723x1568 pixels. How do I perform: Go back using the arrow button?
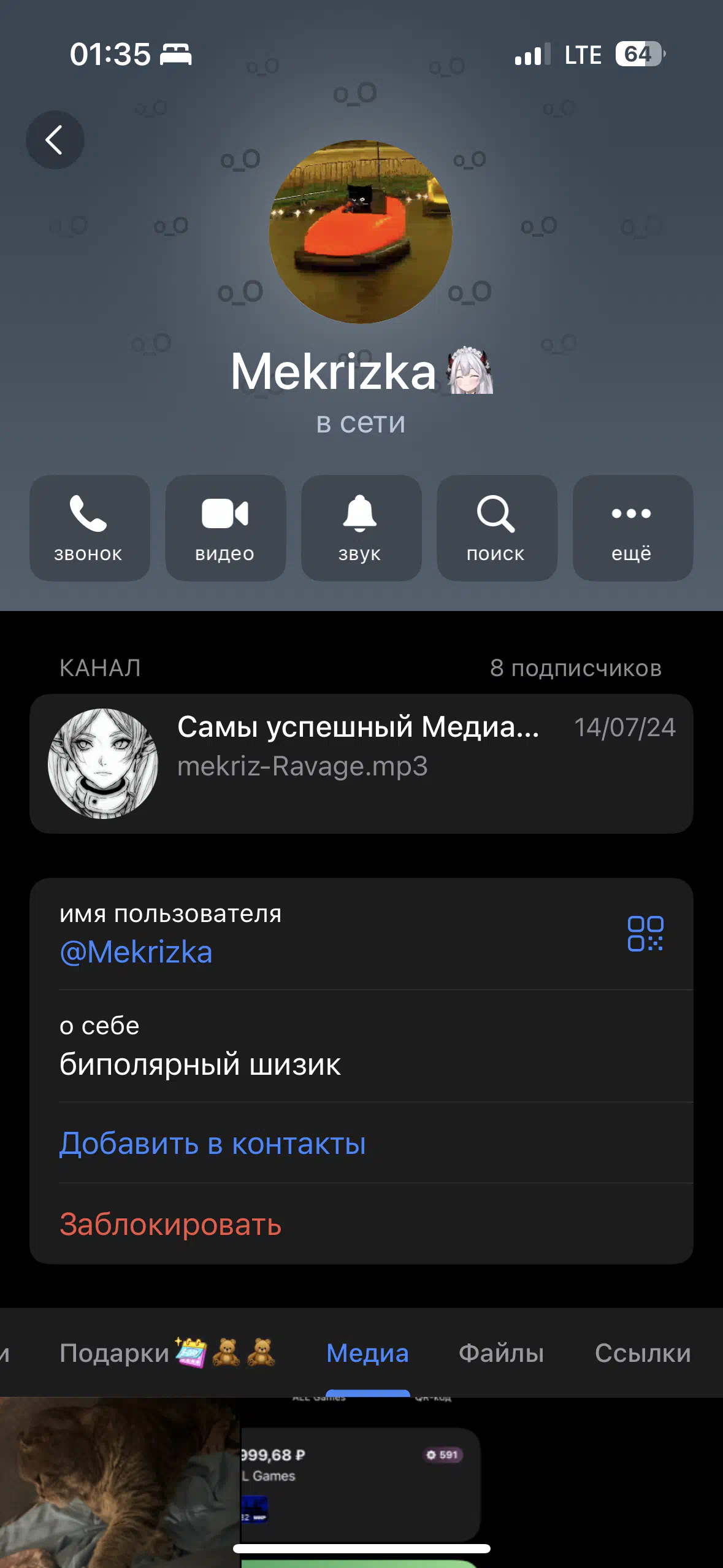55,140
